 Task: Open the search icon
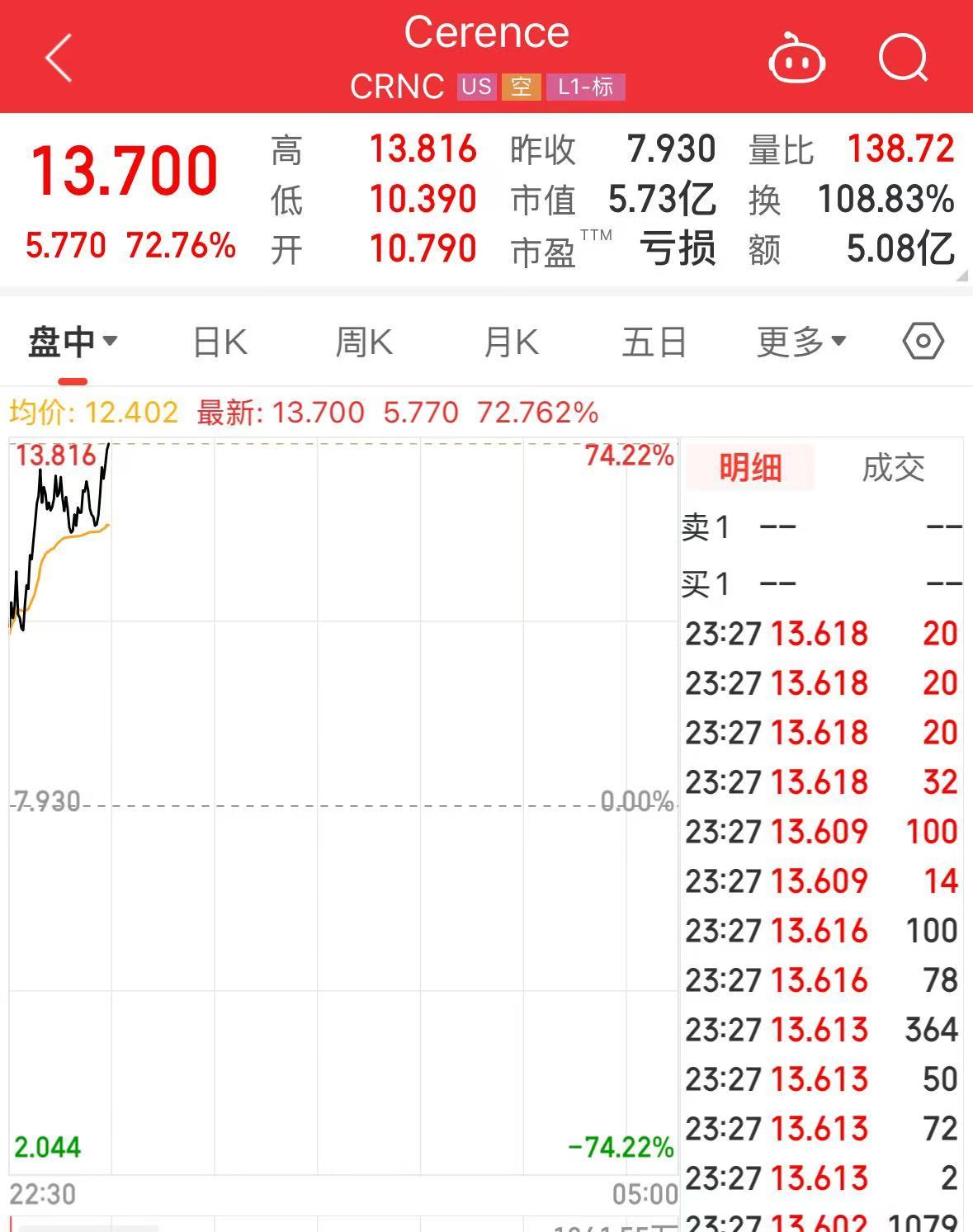[x=904, y=58]
